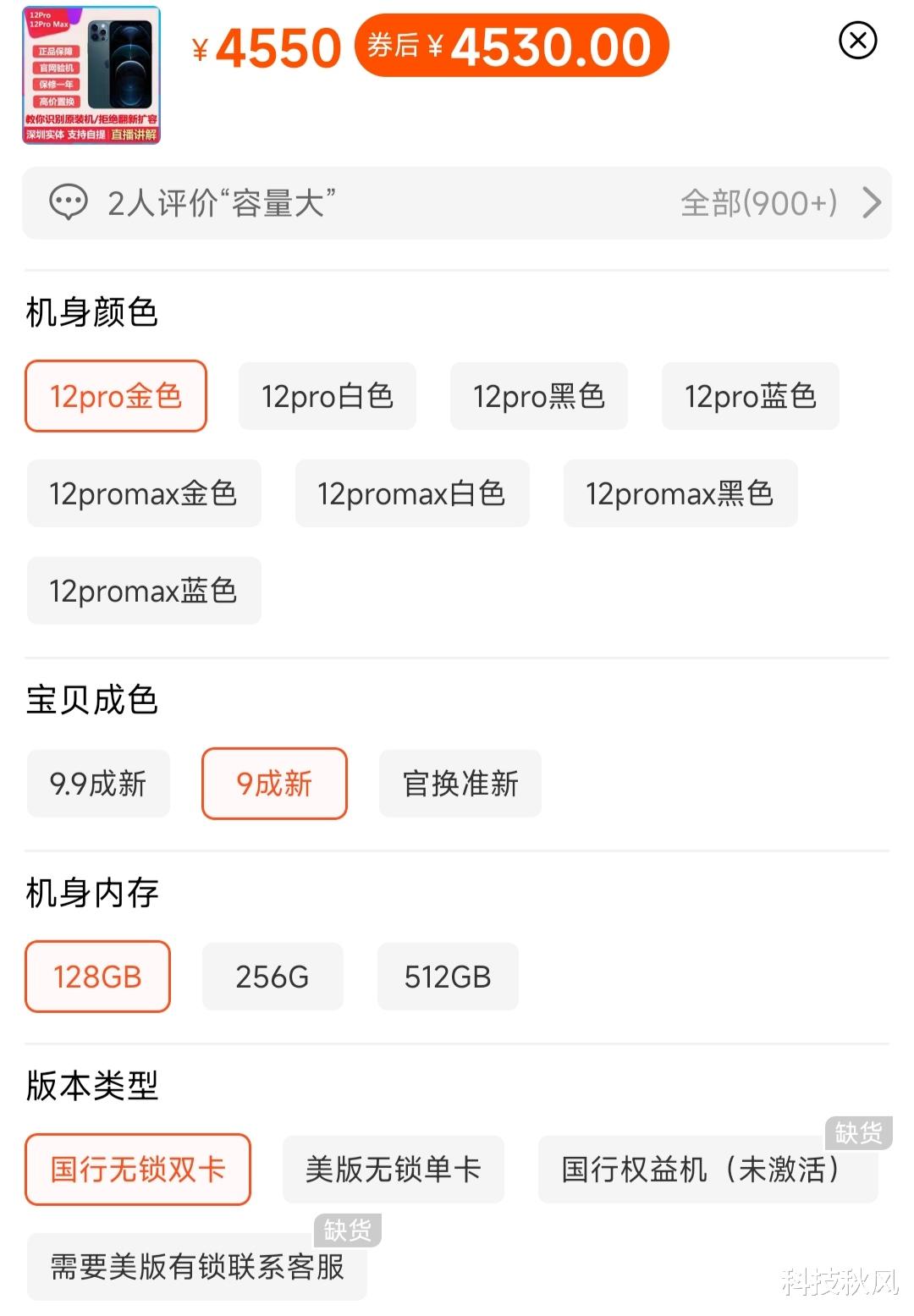This screenshot has width=914, height=1316.
Task: Choose the 12promax蓝色 option
Action: point(144,591)
